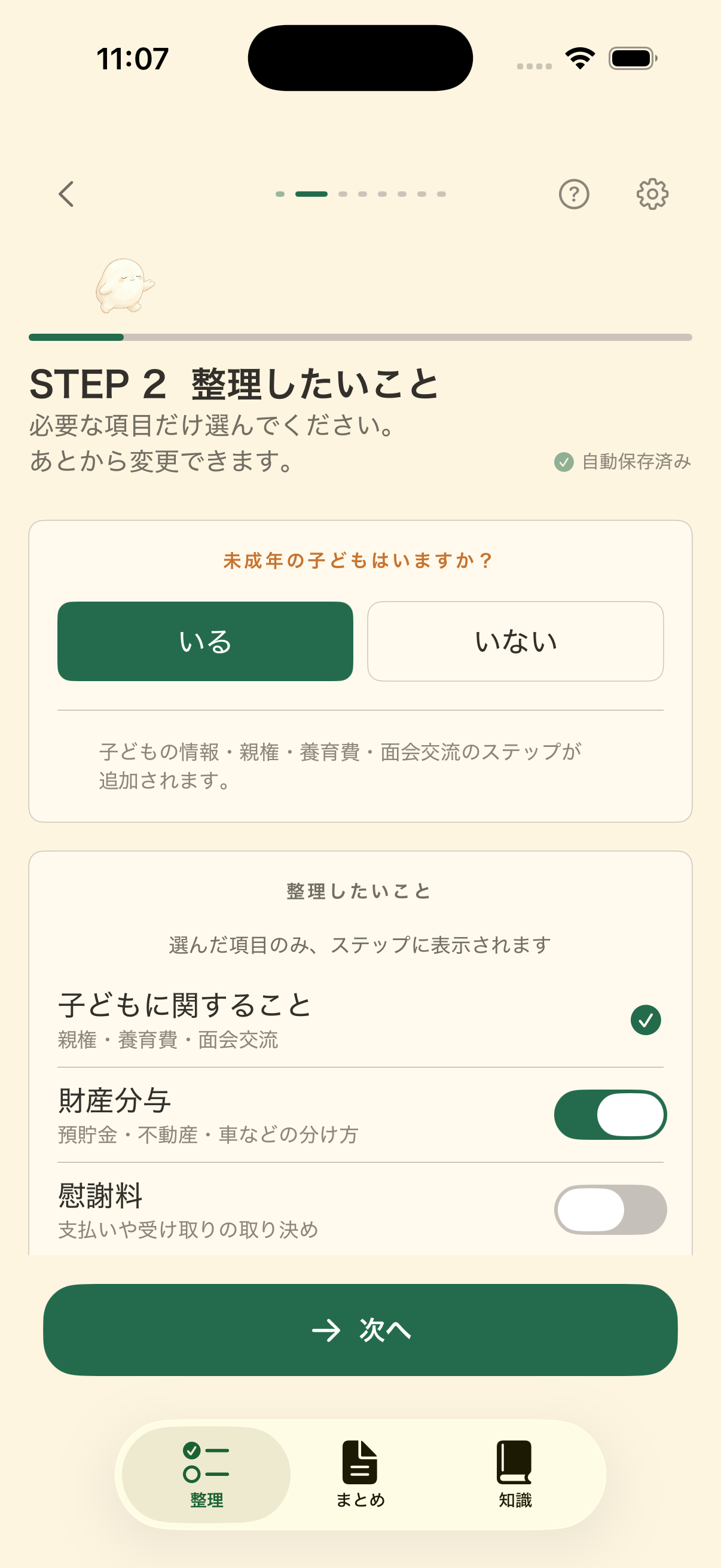
Task: Tap the 自動保存済み checkmark icon
Action: (x=564, y=463)
